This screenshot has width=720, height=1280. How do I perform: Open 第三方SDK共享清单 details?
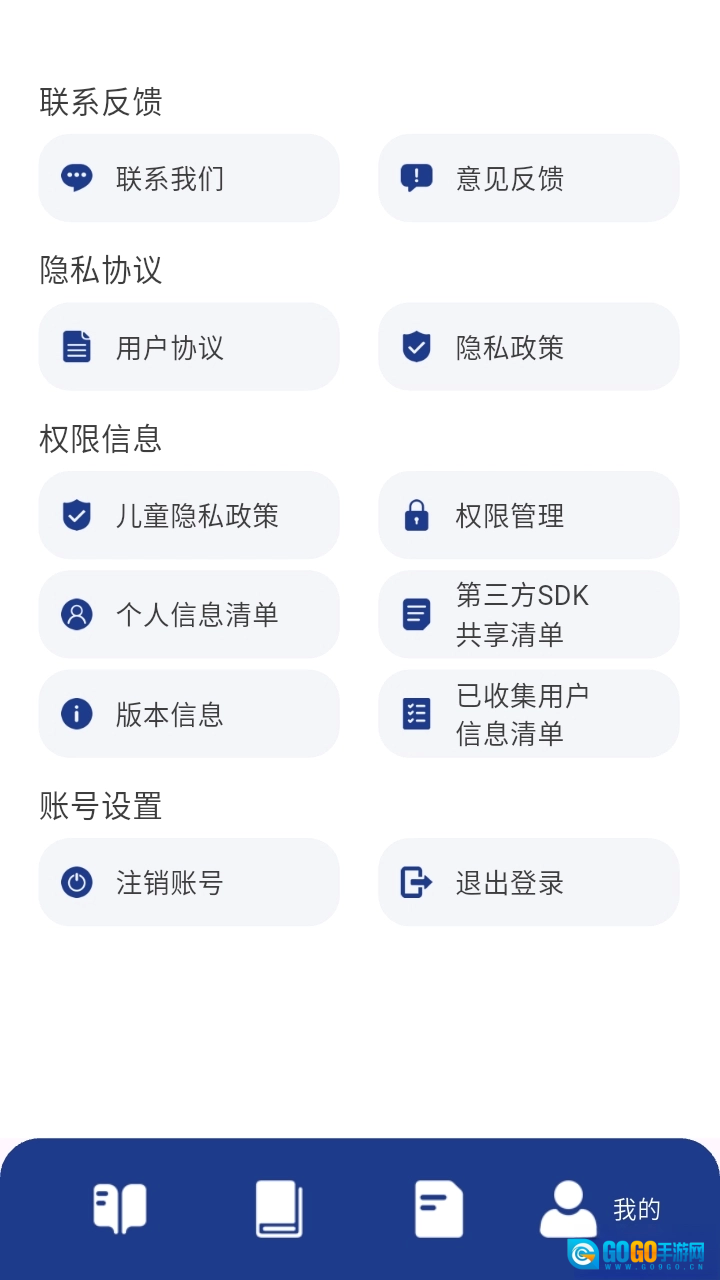(x=528, y=614)
